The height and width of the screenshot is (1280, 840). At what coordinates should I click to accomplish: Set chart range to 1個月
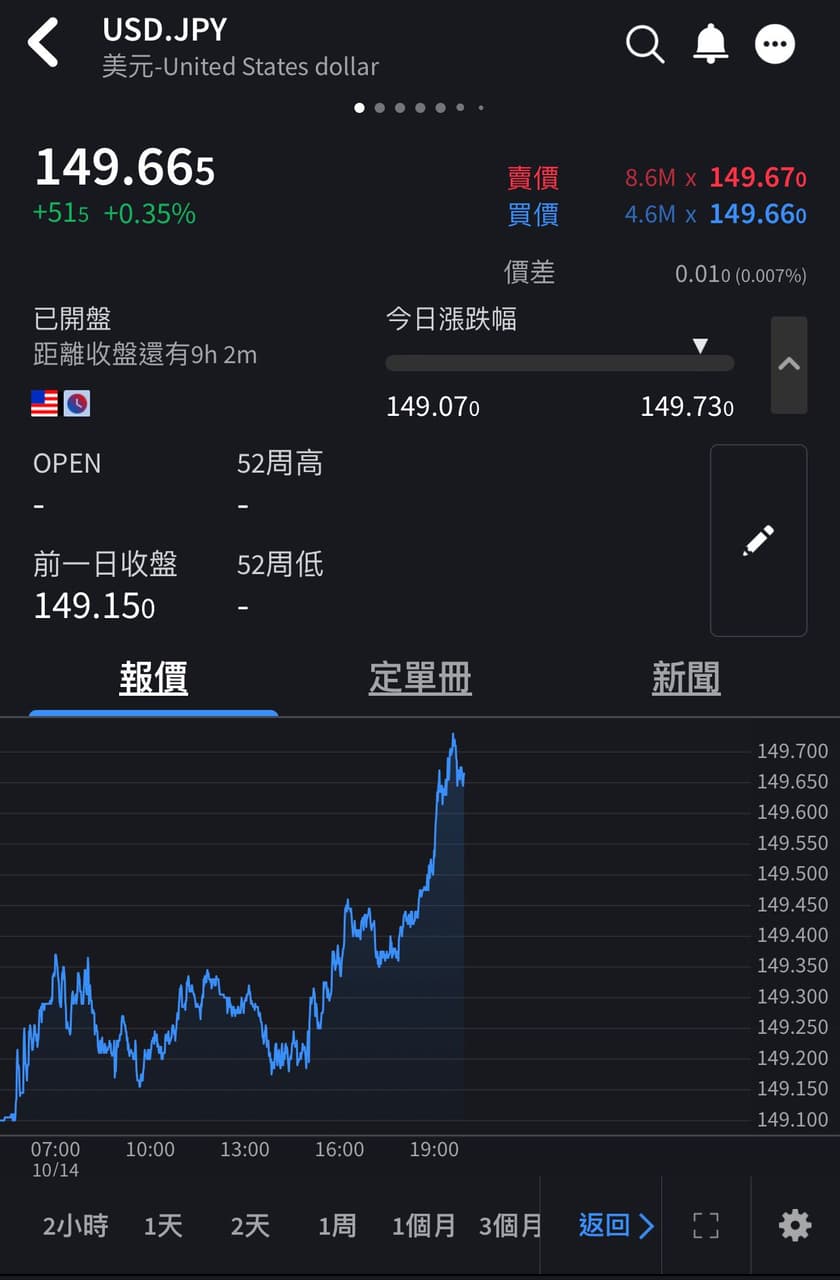coord(424,1226)
